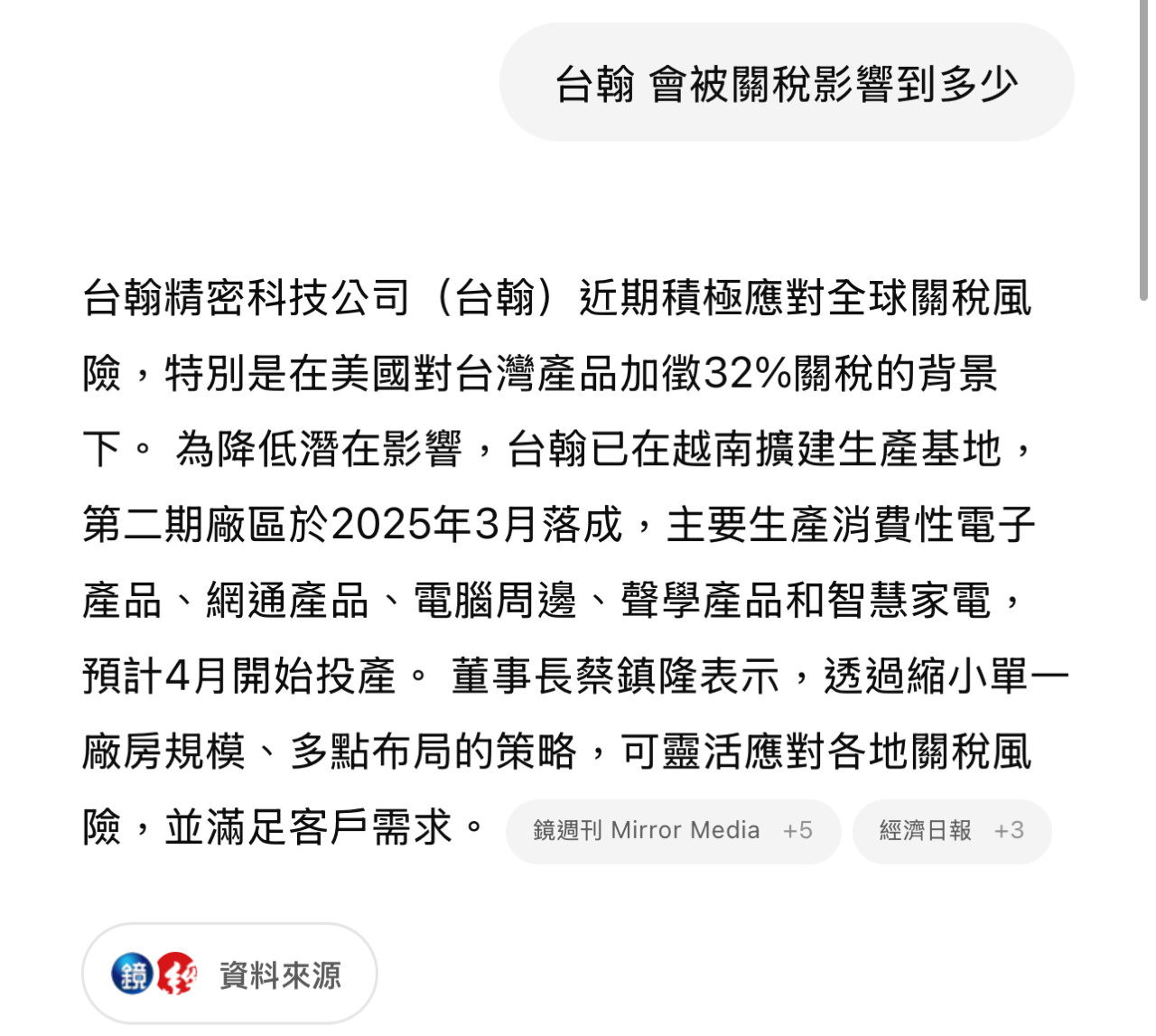This screenshot has width=1156, height=1036.
Task: Open the 資料來源 sources button
Action: click(229, 974)
